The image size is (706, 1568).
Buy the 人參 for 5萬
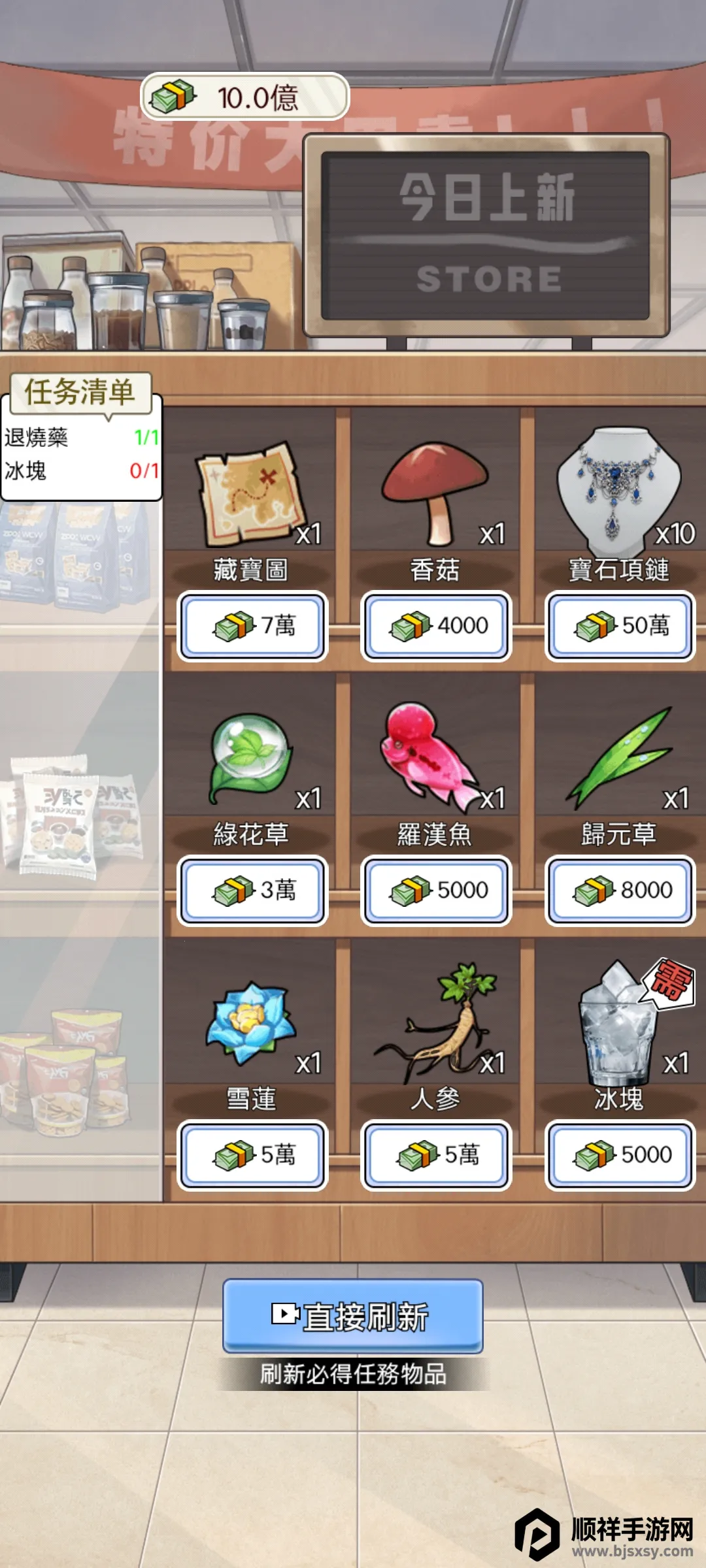436,1154
